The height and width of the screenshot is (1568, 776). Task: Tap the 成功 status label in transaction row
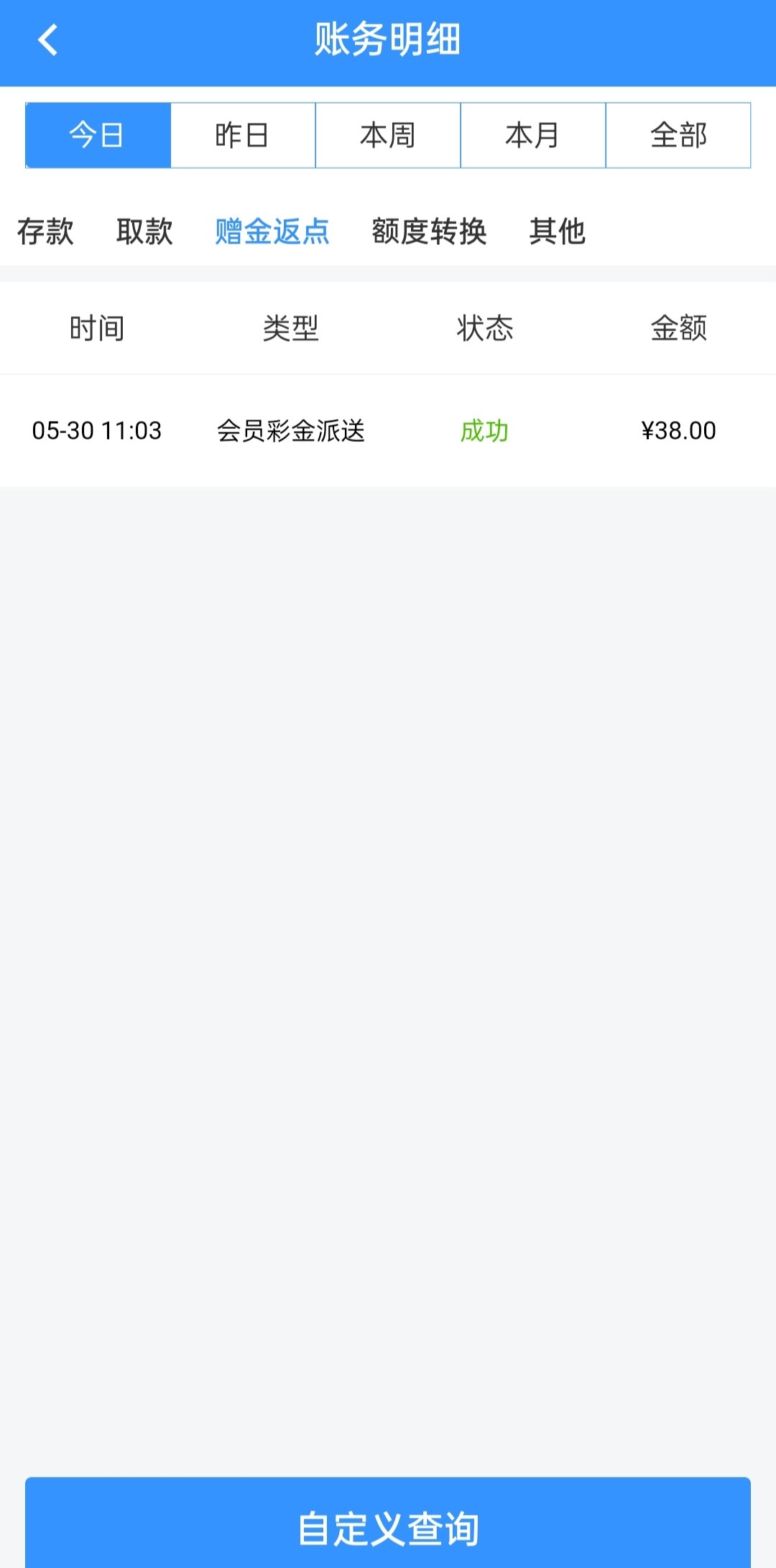[x=485, y=431]
